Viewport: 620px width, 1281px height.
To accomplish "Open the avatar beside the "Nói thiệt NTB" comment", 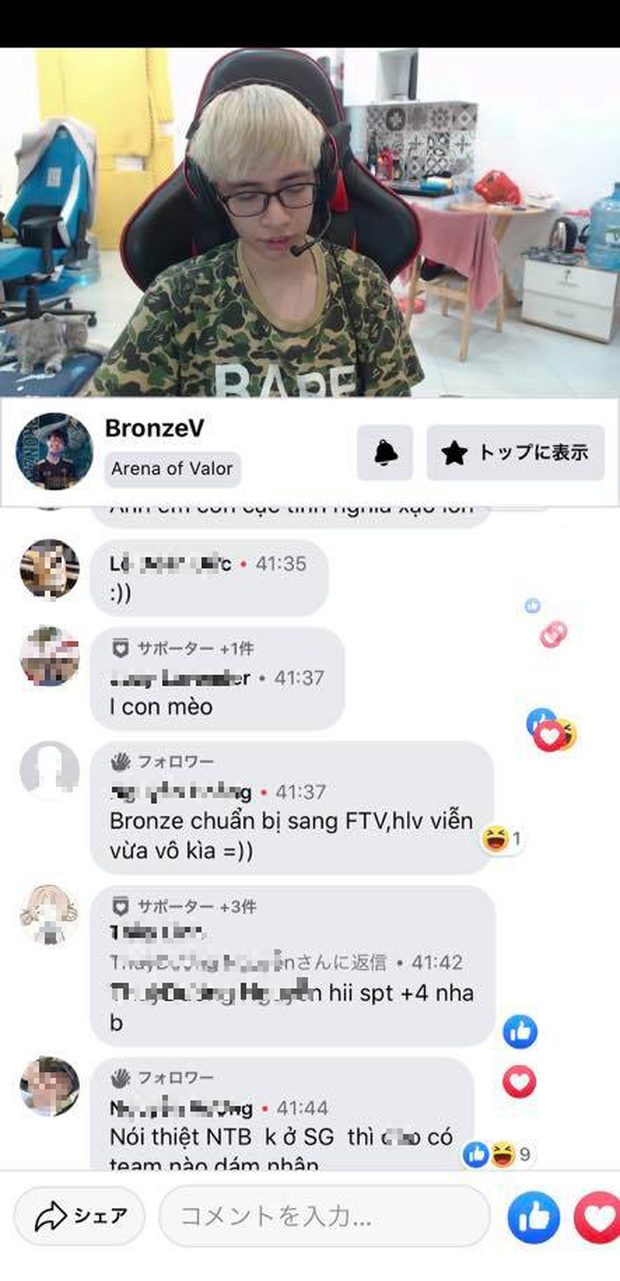I will click(50, 1087).
